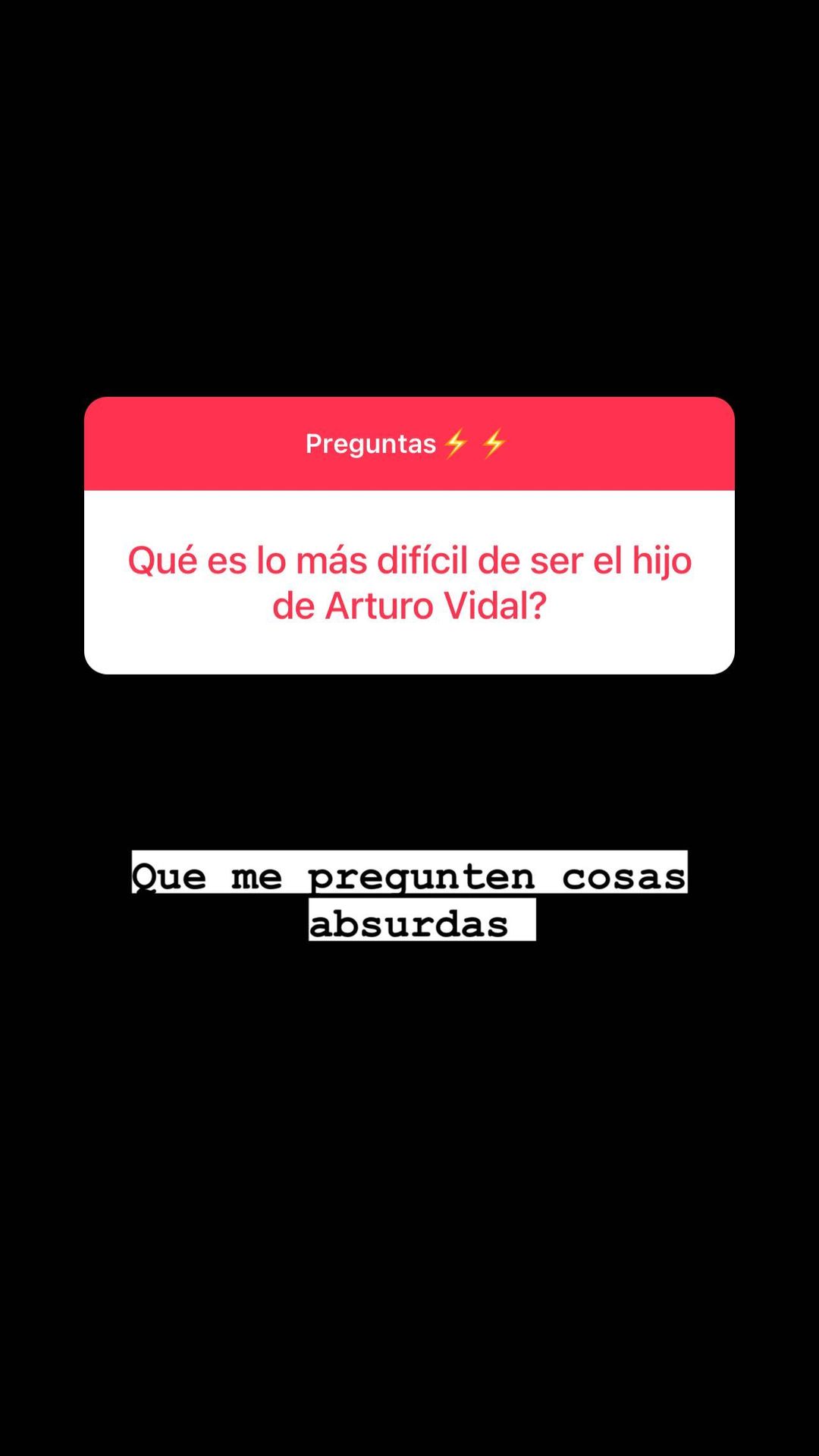The image size is (819, 1456).
Task: Tap the black background above the sticker
Action: point(409,228)
